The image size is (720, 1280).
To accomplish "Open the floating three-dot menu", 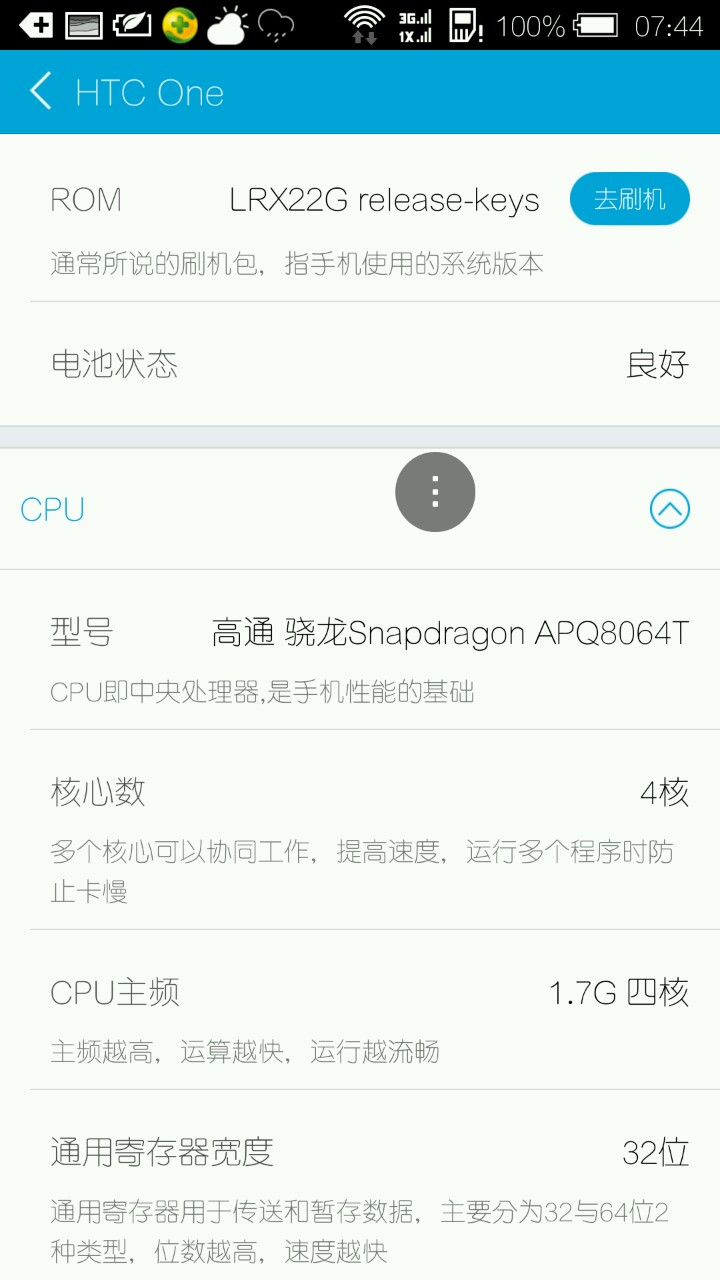I will point(435,492).
